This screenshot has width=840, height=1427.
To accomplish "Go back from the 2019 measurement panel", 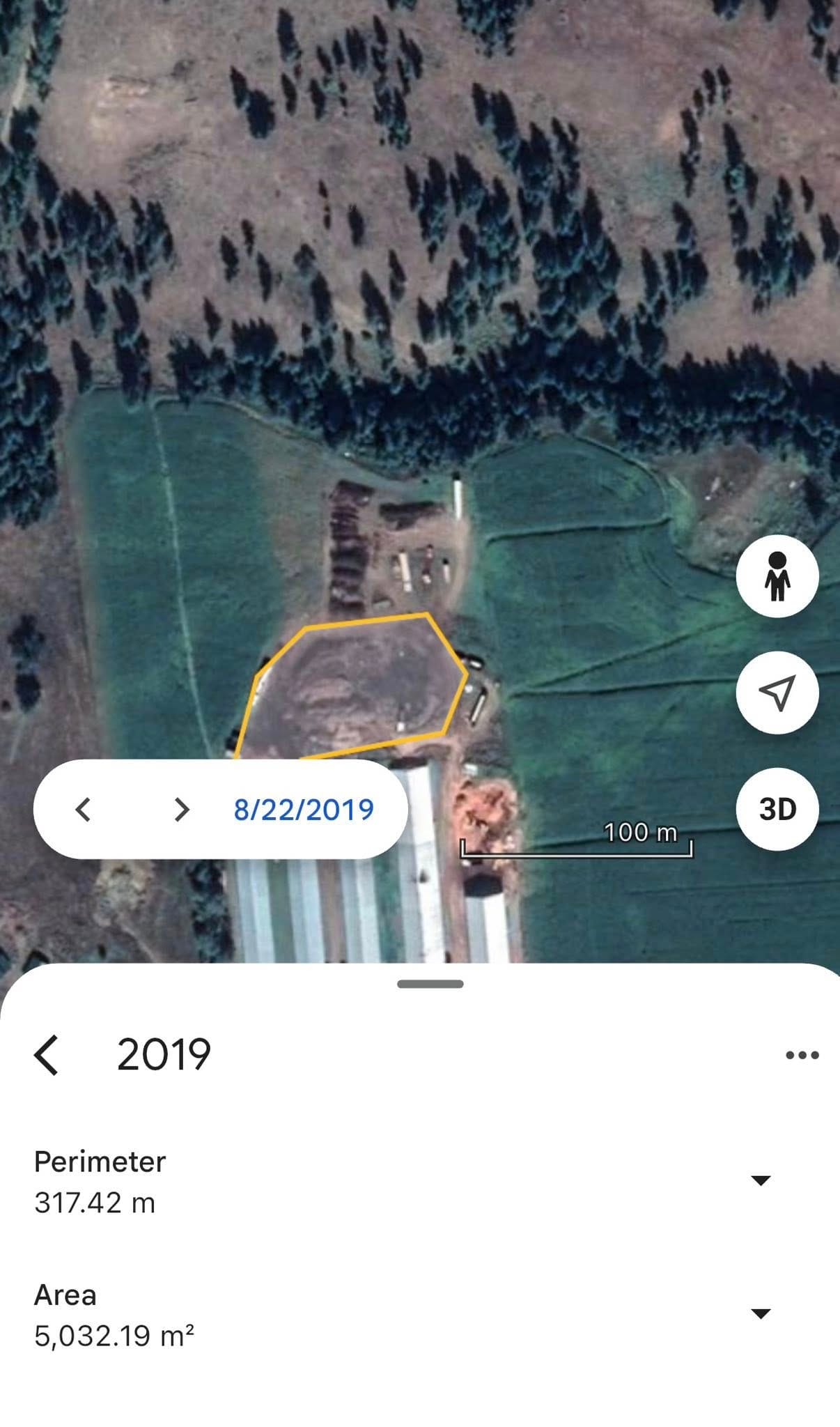I will point(47,1055).
